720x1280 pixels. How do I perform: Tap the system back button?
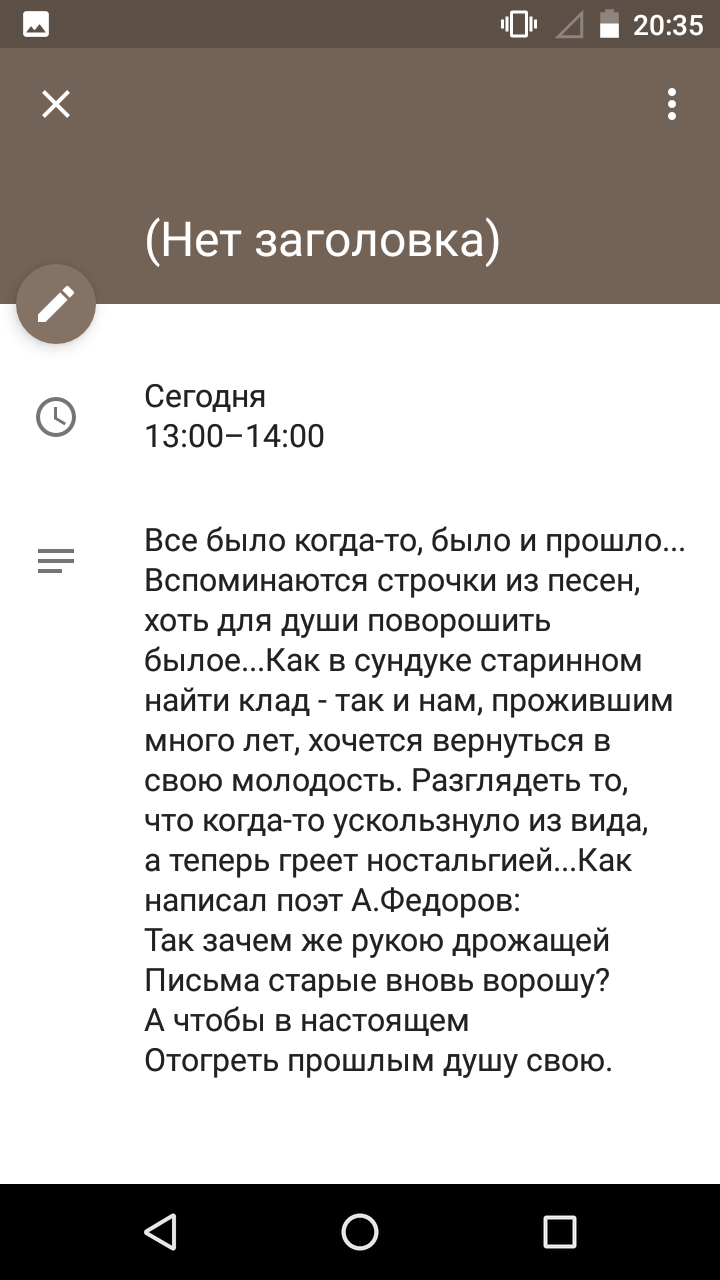[x=160, y=1232]
